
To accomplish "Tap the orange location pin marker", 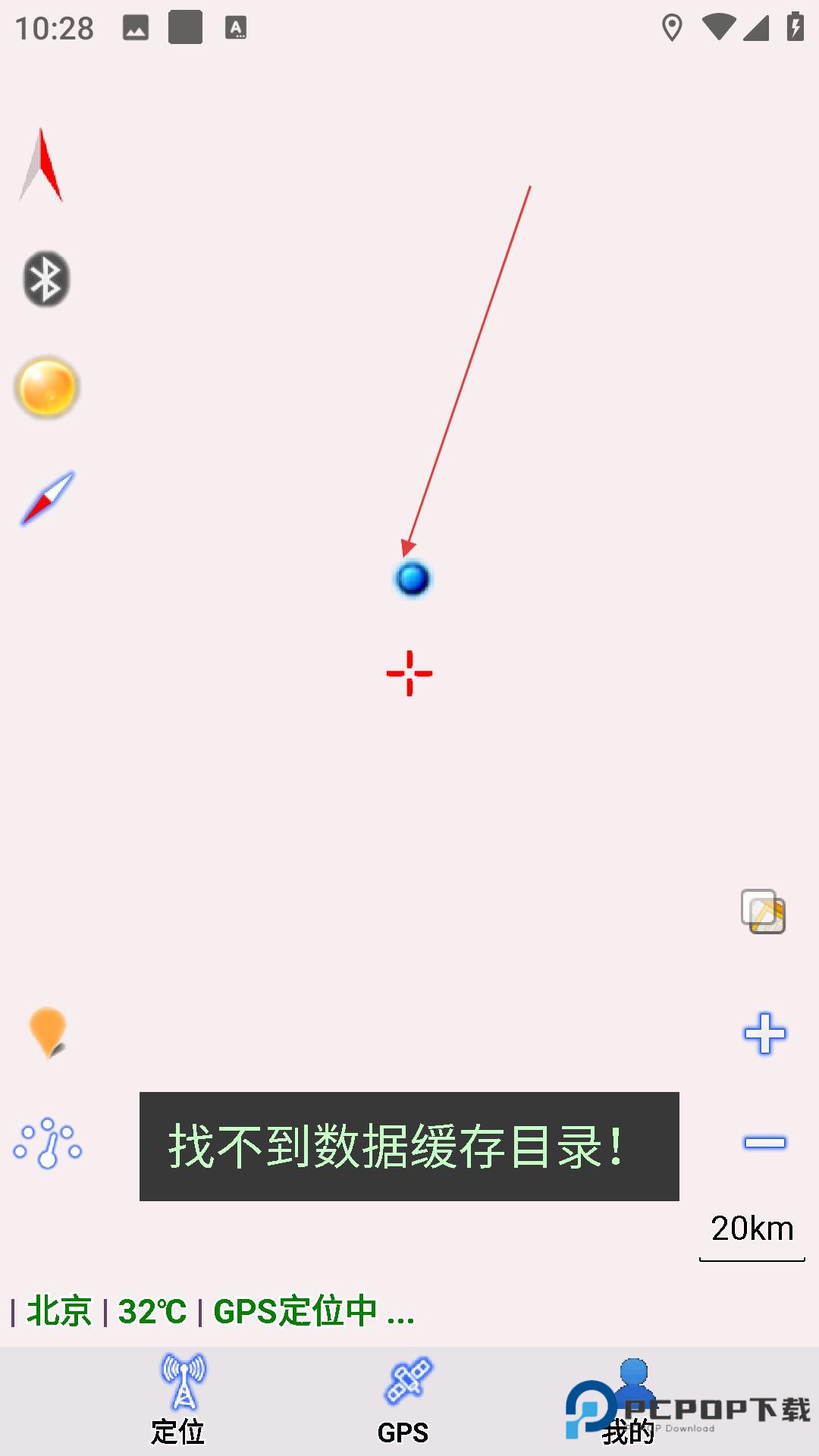I will 48,1031.
